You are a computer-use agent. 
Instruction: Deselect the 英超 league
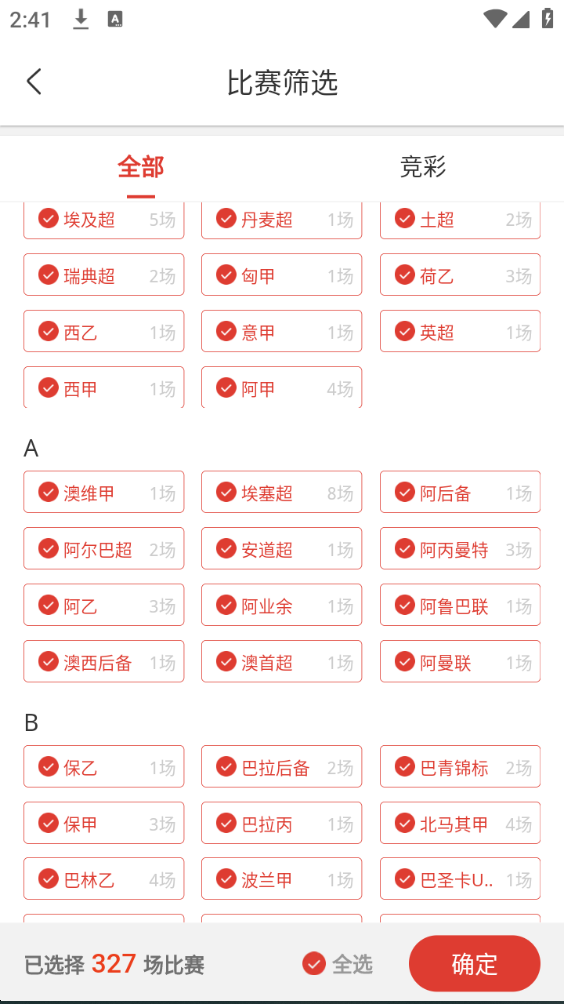coord(460,331)
